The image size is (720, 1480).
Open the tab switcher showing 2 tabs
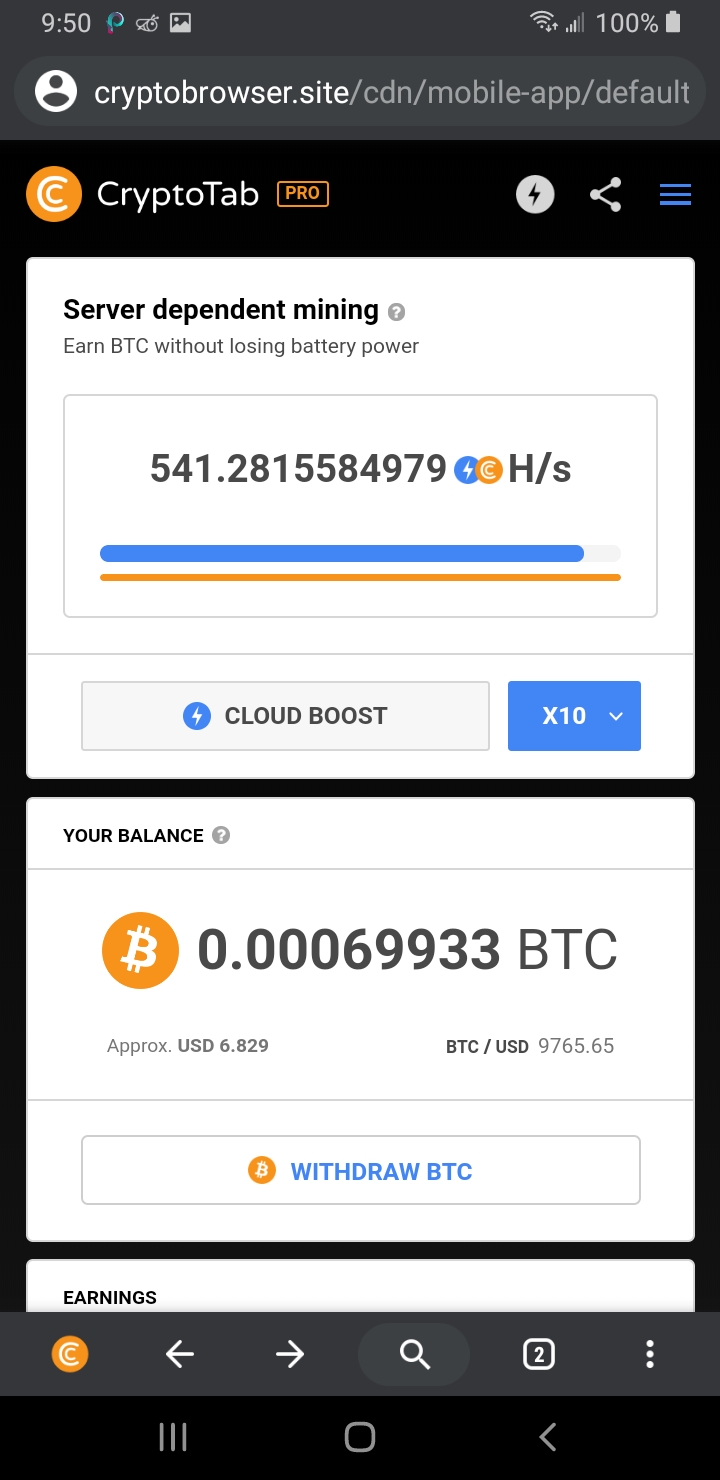(539, 1355)
